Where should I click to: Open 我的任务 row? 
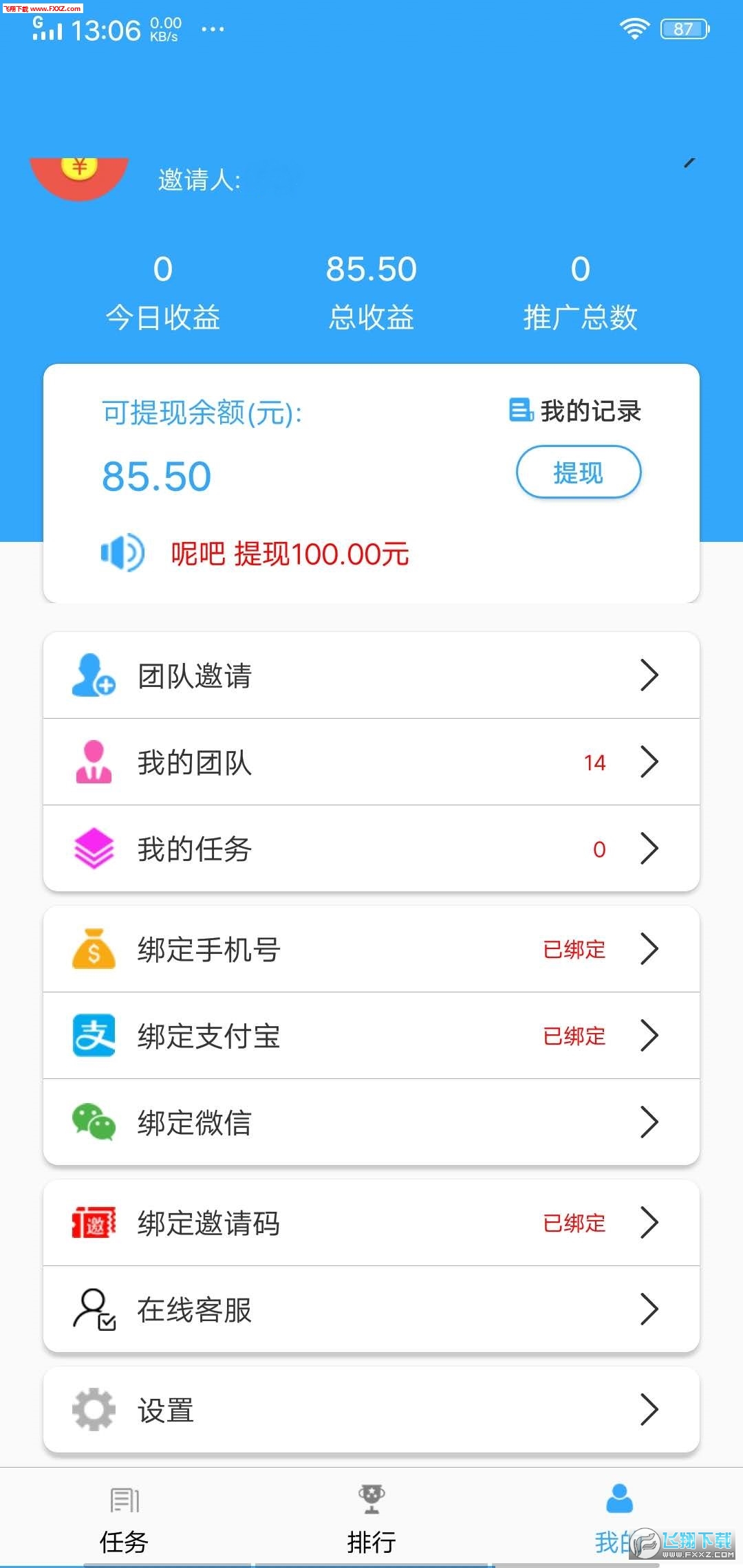371,849
